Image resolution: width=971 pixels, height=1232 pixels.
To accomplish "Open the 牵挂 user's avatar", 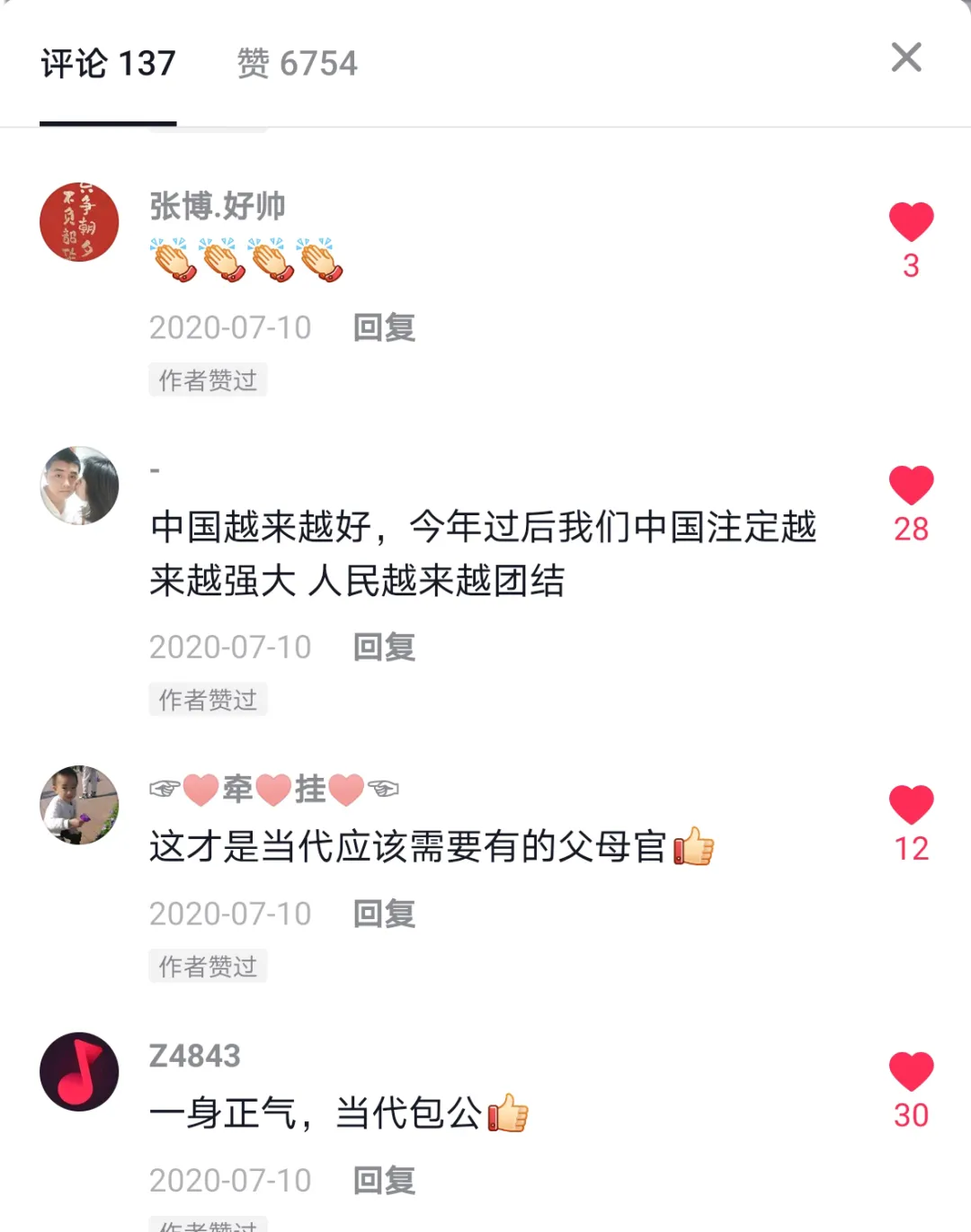I will click(x=80, y=805).
